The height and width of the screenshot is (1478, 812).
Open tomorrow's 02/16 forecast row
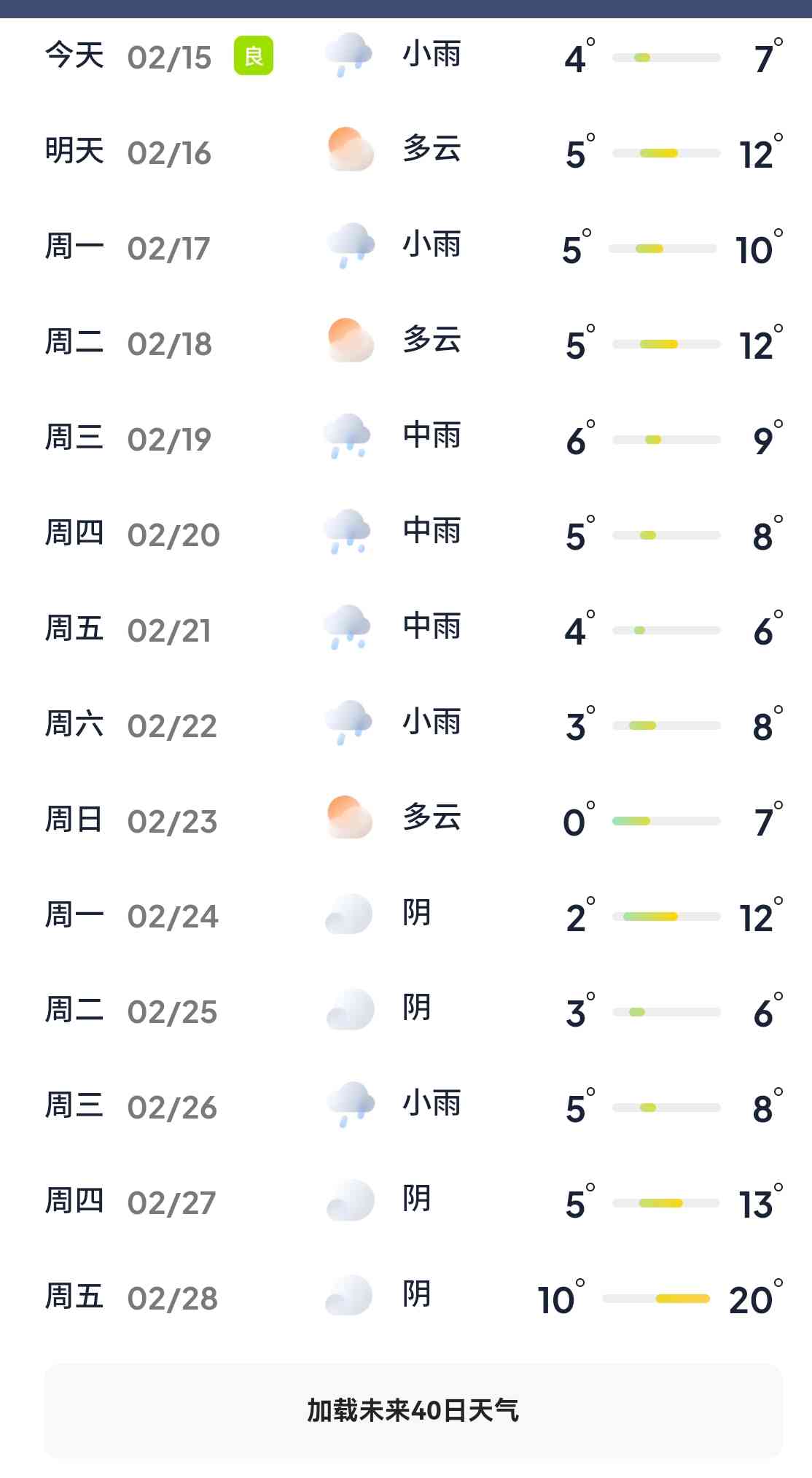(x=406, y=152)
